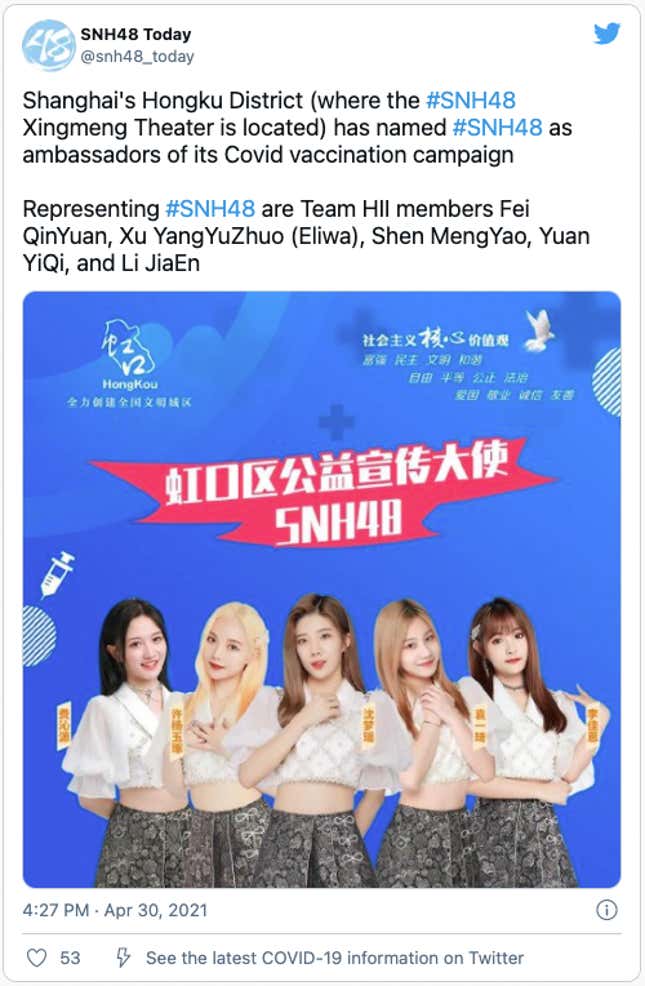Open the #SNH48 hashtag after 'Representing'
The width and height of the screenshot is (645, 986).
click(210, 209)
